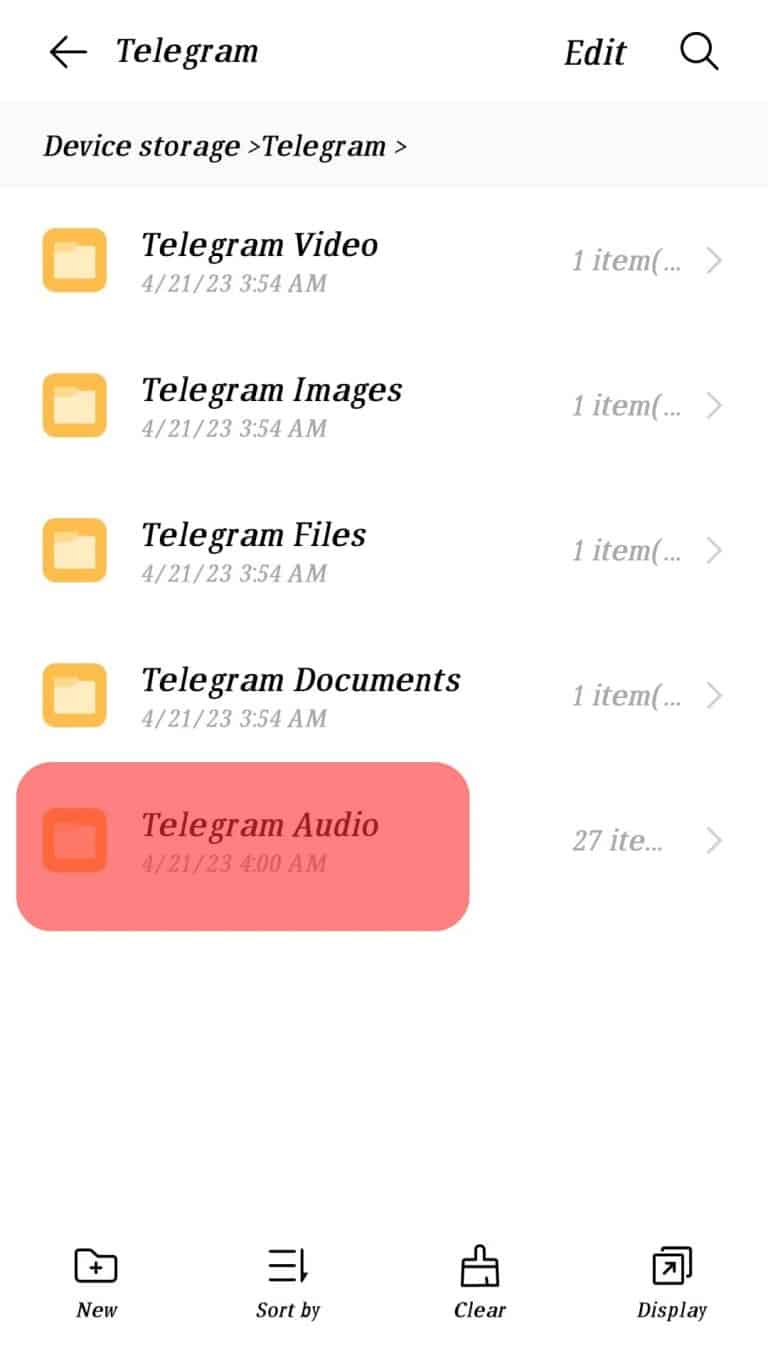Tap the Clear storage icon
Image resolution: width=768 pixels, height=1365 pixels.
(x=480, y=1264)
